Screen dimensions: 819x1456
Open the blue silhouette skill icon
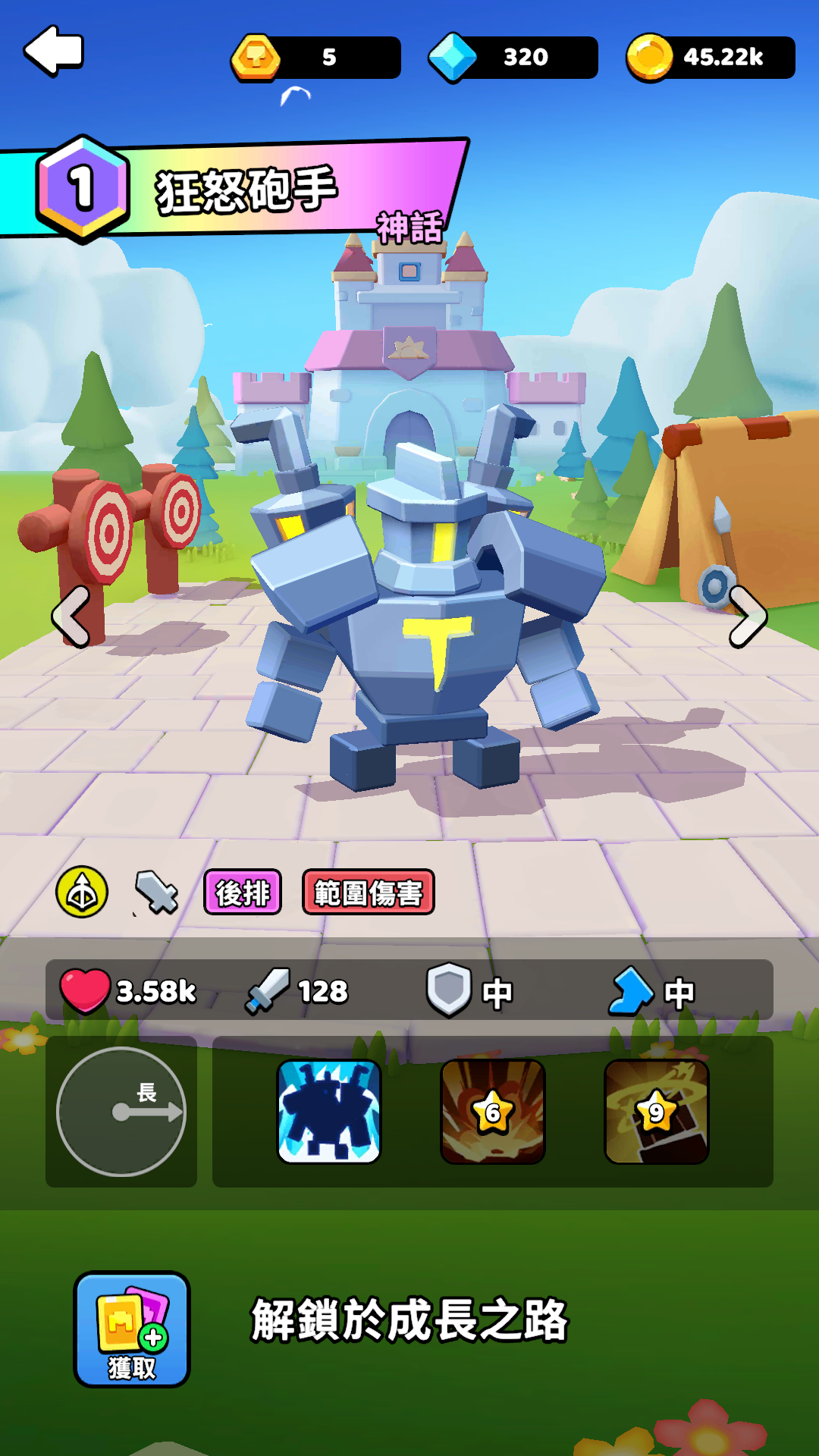coord(329,1112)
